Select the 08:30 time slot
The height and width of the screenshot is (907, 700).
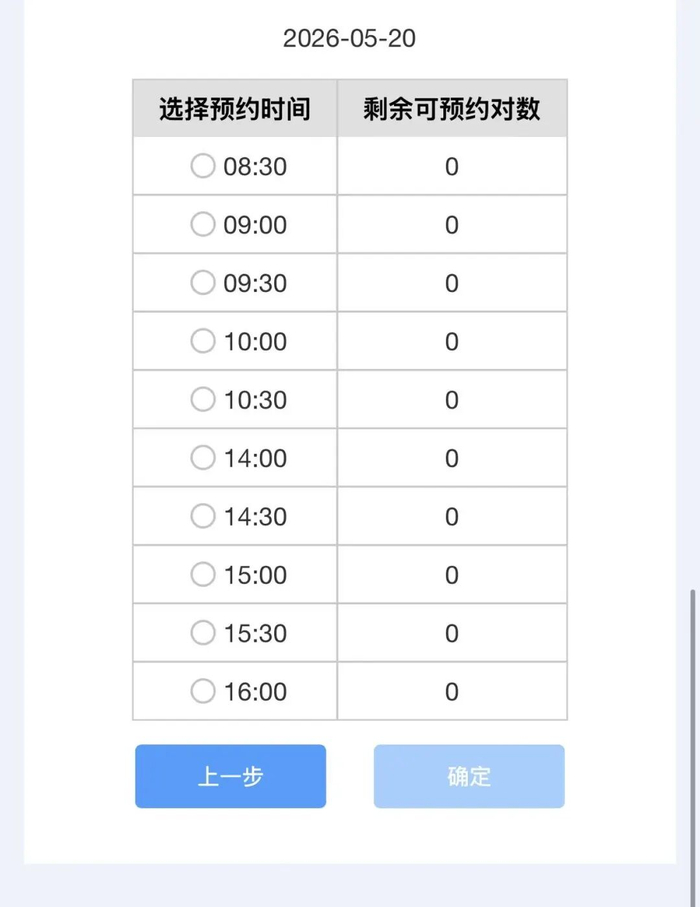pyautogui.click(x=203, y=166)
